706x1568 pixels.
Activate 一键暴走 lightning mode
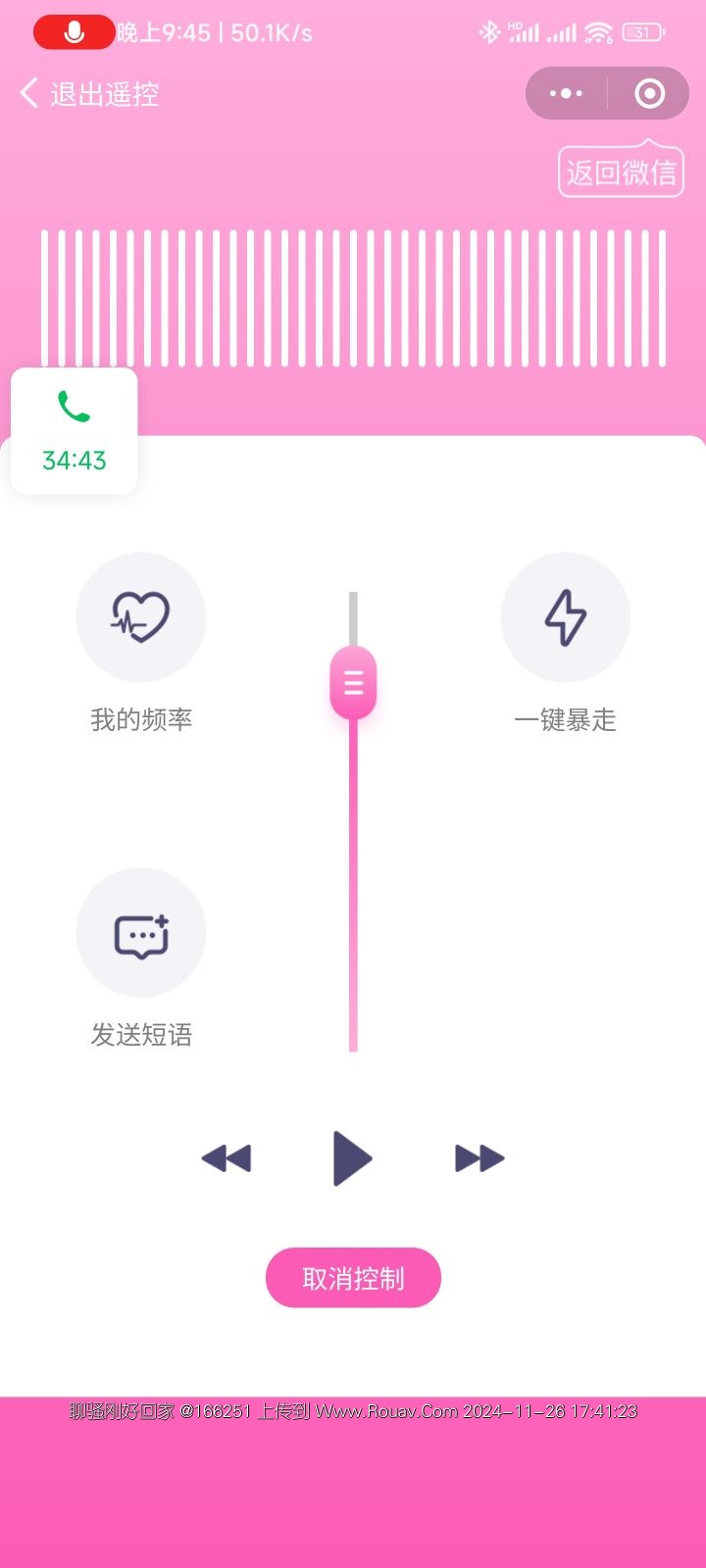[566, 617]
